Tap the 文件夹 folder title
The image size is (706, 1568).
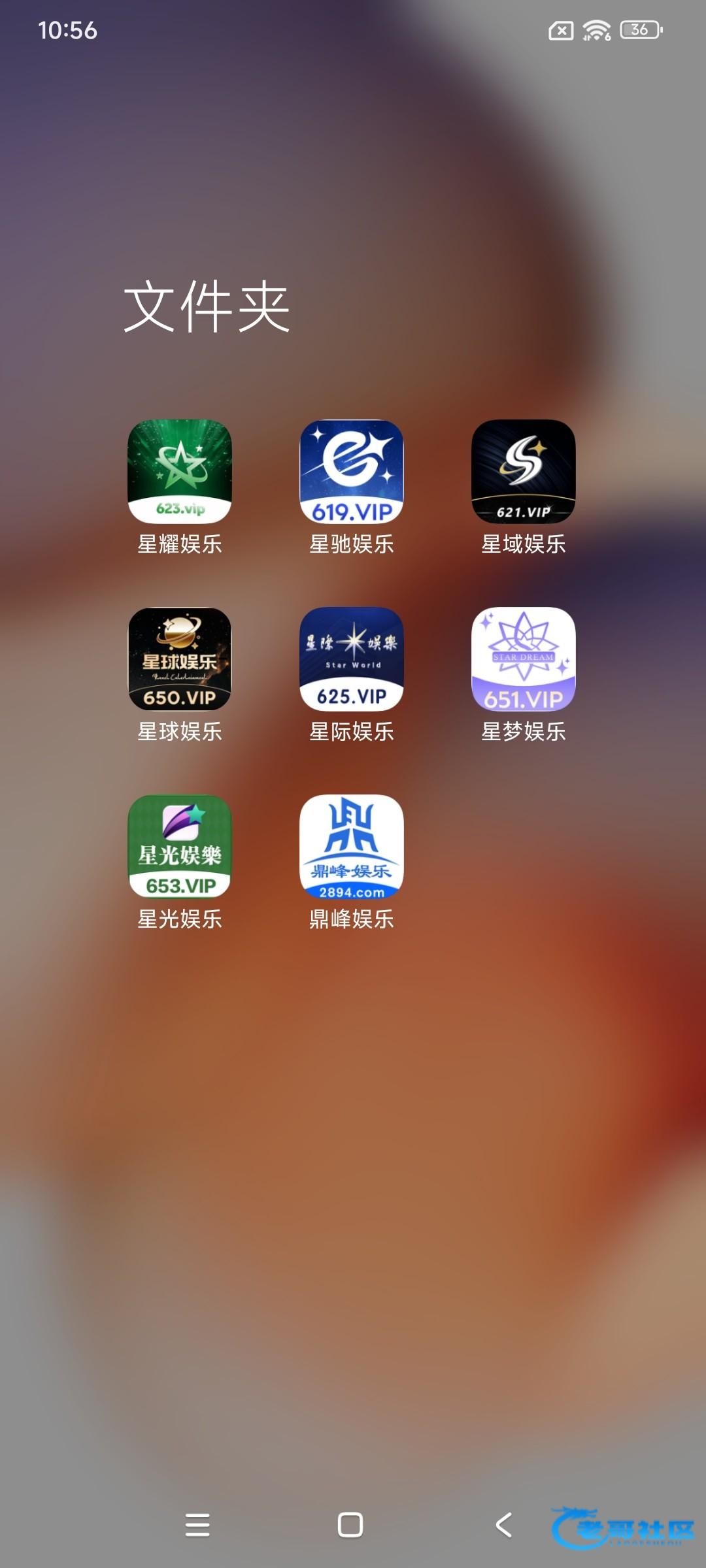click(207, 306)
